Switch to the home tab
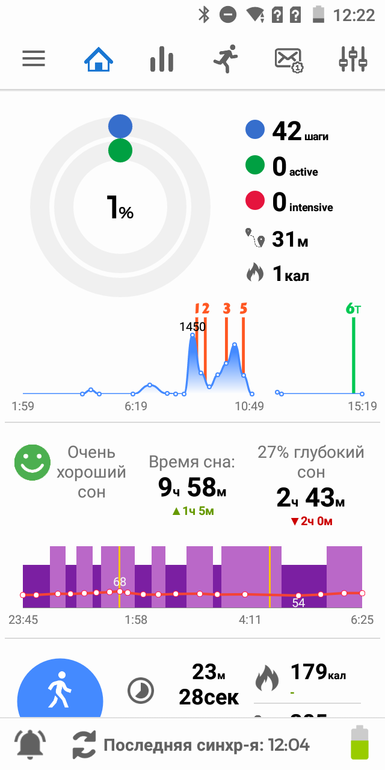Image resolution: width=385 pixels, height=770 pixels. (x=98, y=60)
